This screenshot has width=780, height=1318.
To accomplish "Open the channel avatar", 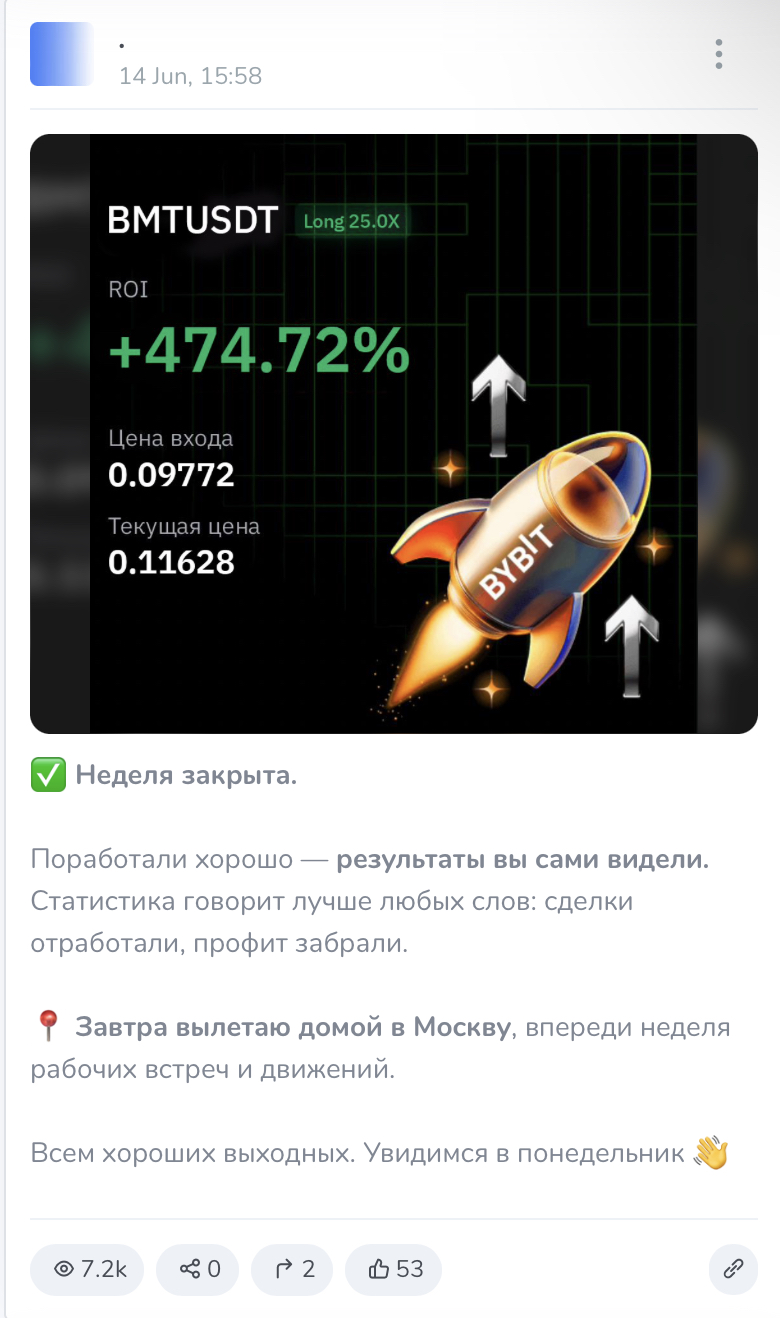I will (x=62, y=54).
